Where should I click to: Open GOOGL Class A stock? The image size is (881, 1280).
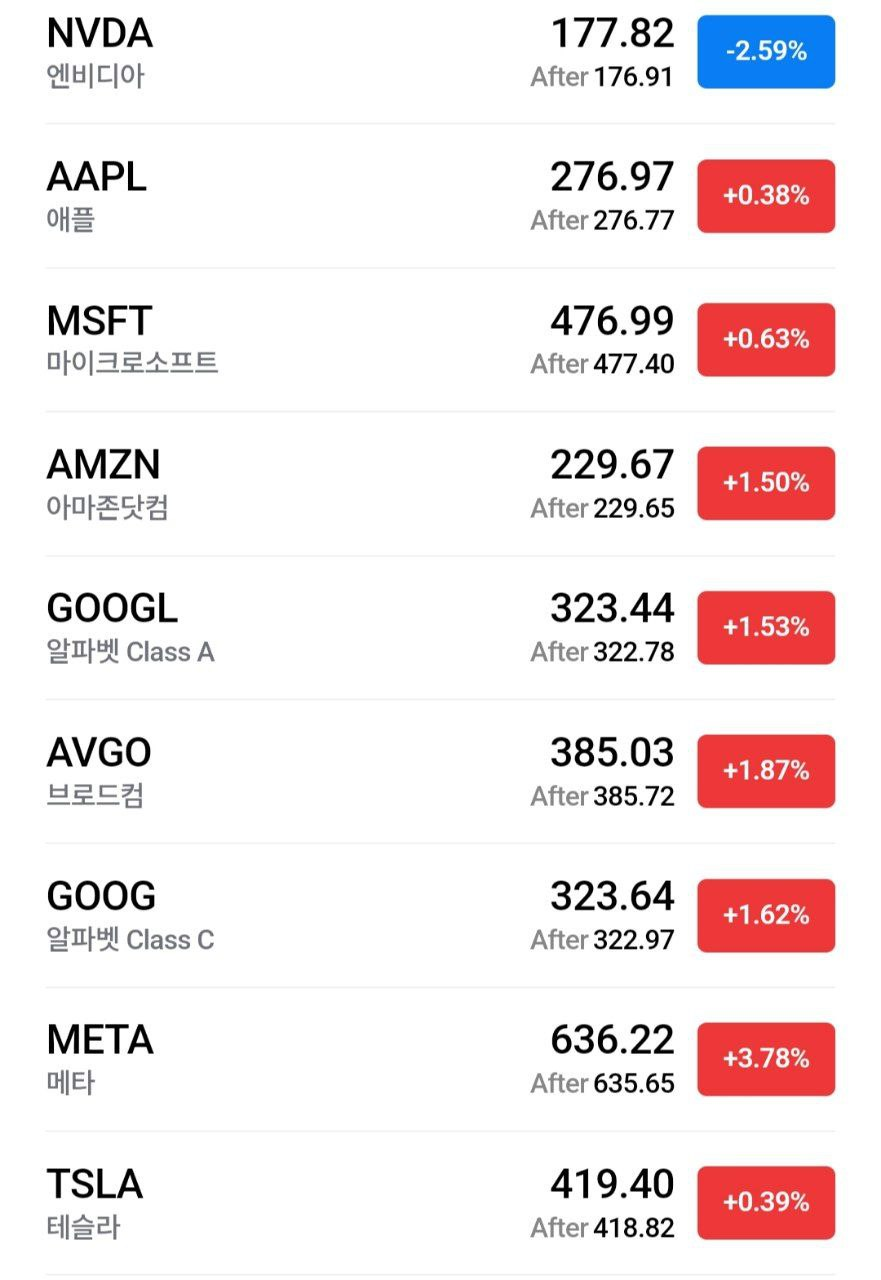coord(300,628)
